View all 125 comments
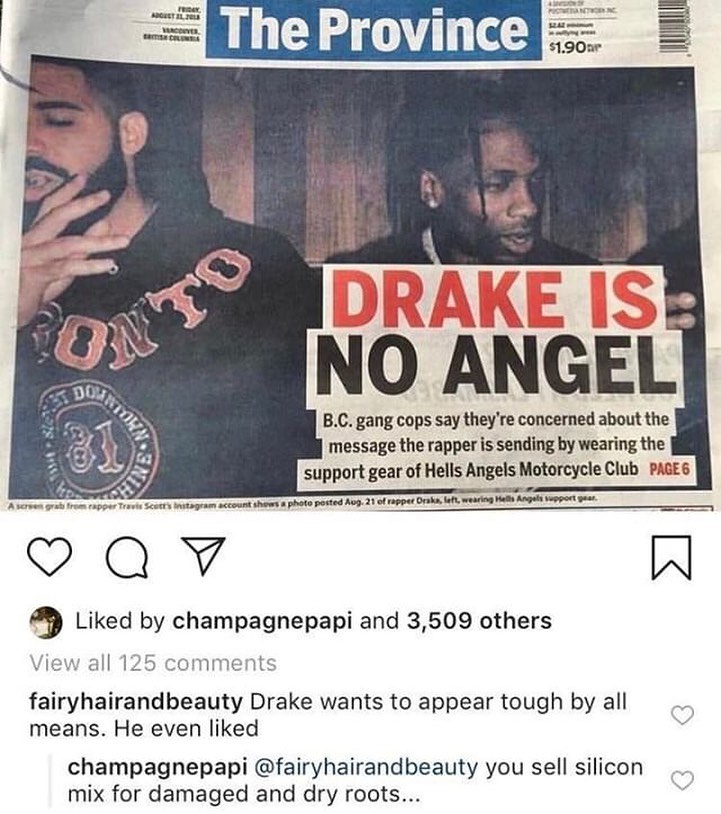The width and height of the screenshot is (721, 814). click(153, 663)
